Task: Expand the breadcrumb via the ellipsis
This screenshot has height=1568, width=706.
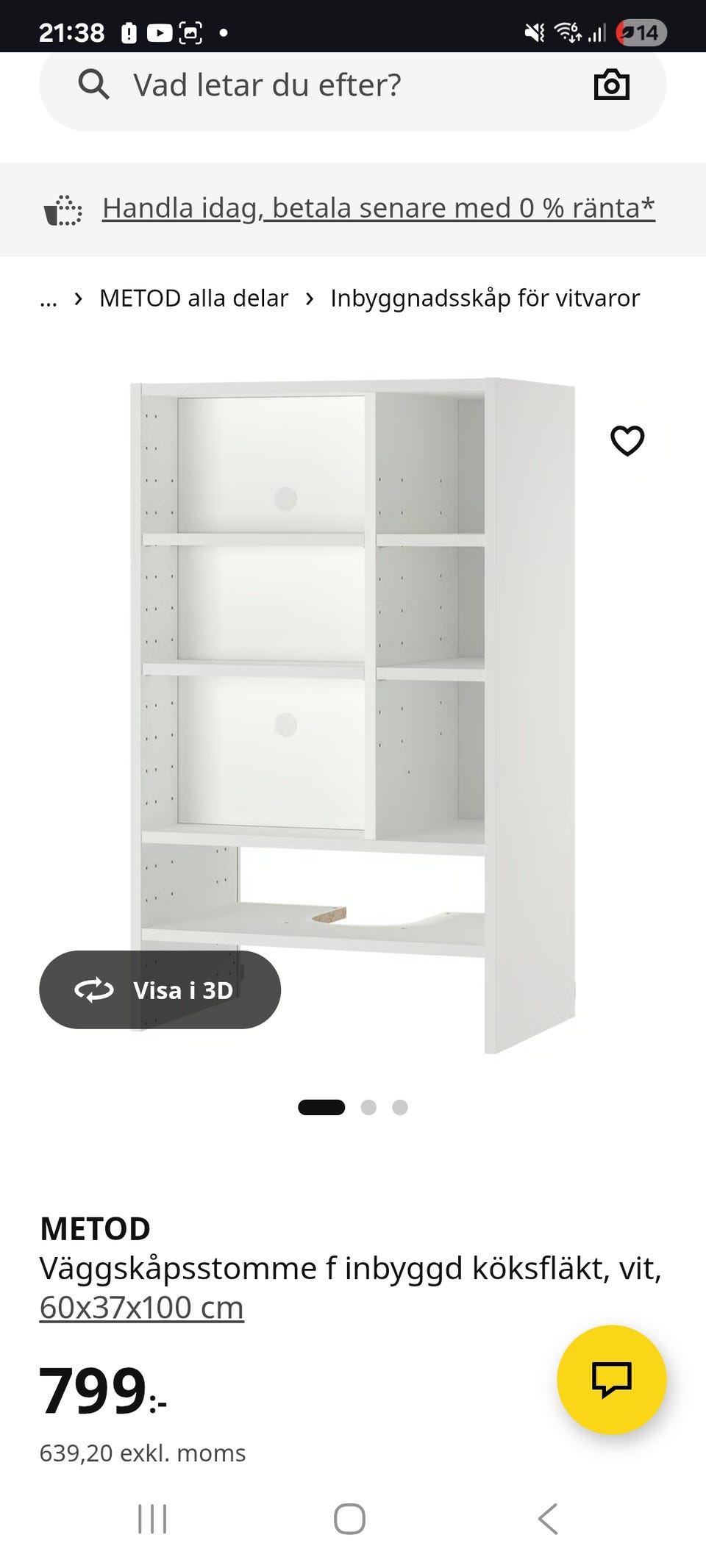Action: click(x=47, y=298)
